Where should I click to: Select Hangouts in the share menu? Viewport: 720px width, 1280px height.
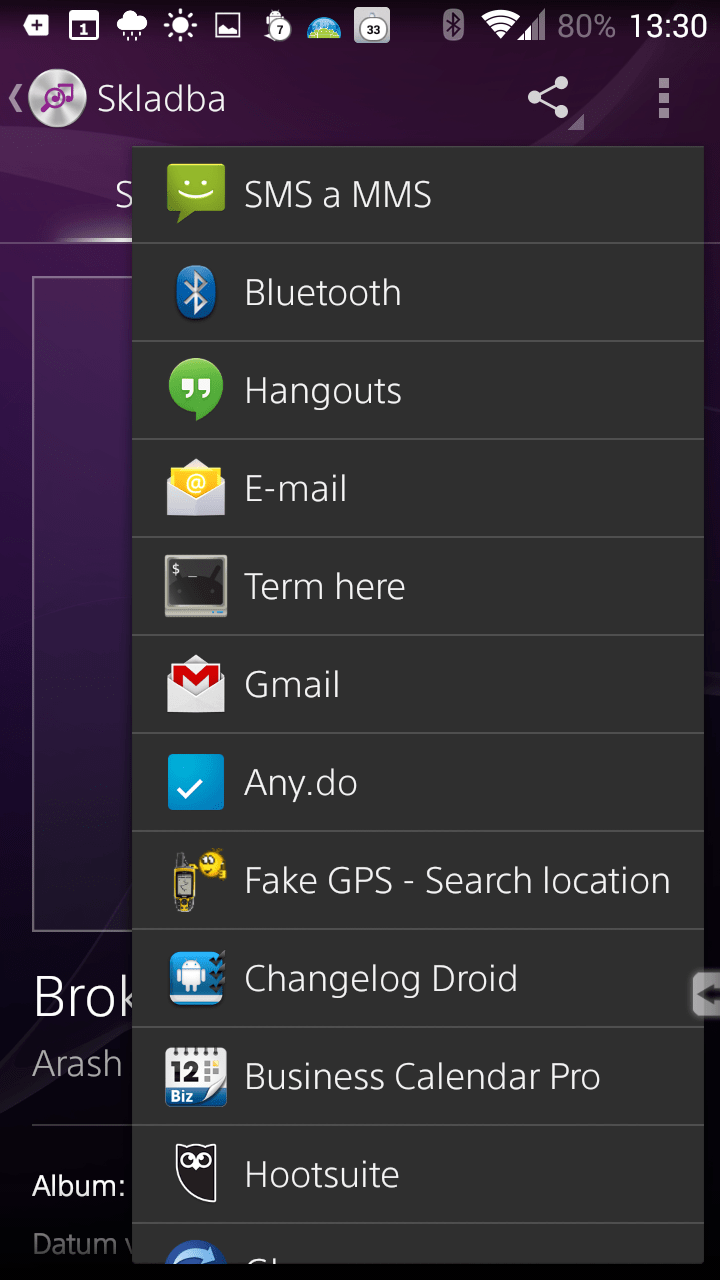point(417,390)
